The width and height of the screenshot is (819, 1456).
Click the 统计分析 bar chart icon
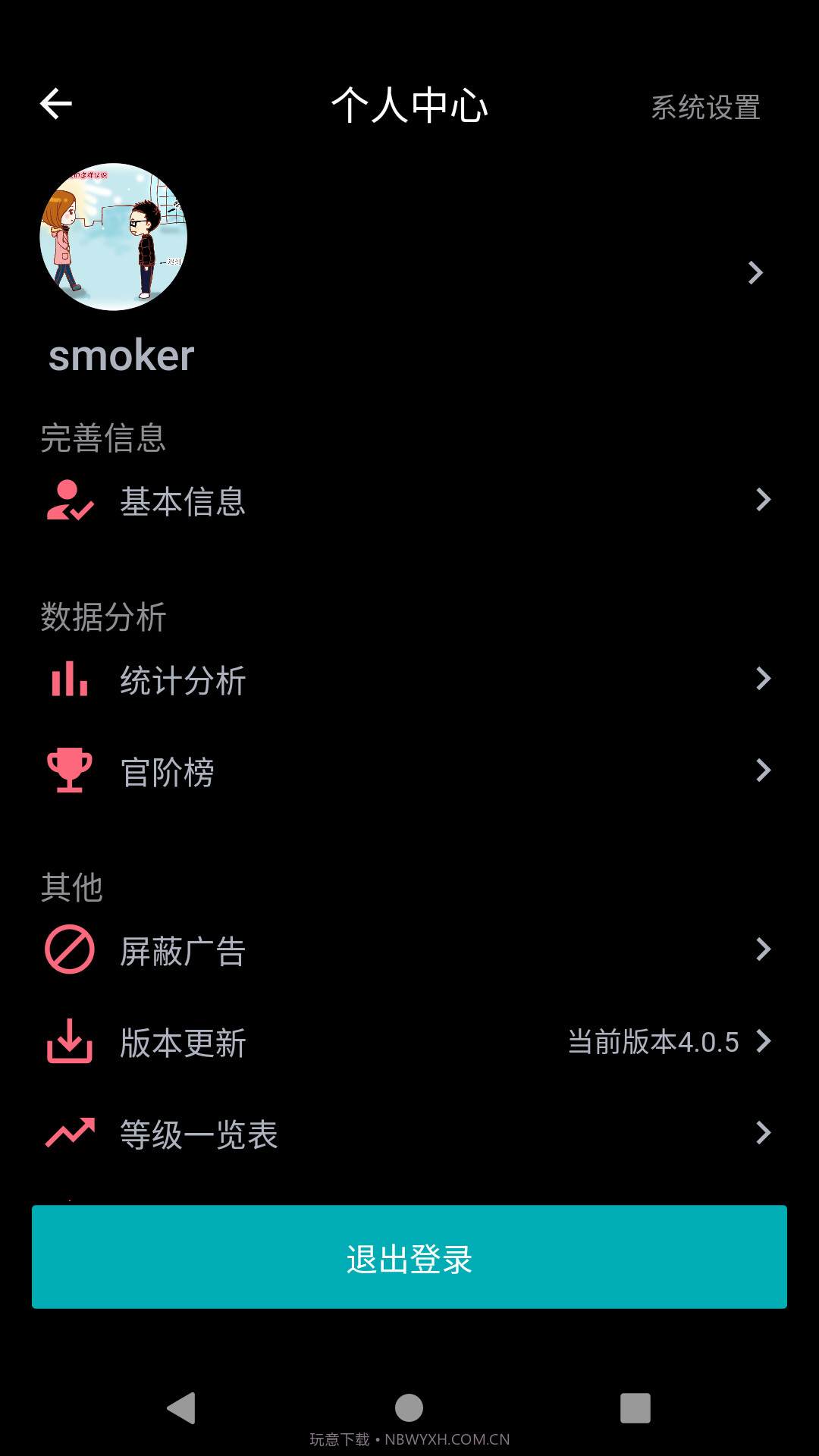click(x=69, y=680)
